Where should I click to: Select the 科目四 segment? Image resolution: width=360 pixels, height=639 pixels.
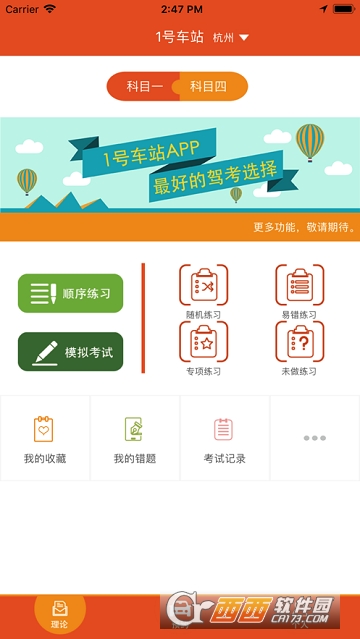pos(210,86)
